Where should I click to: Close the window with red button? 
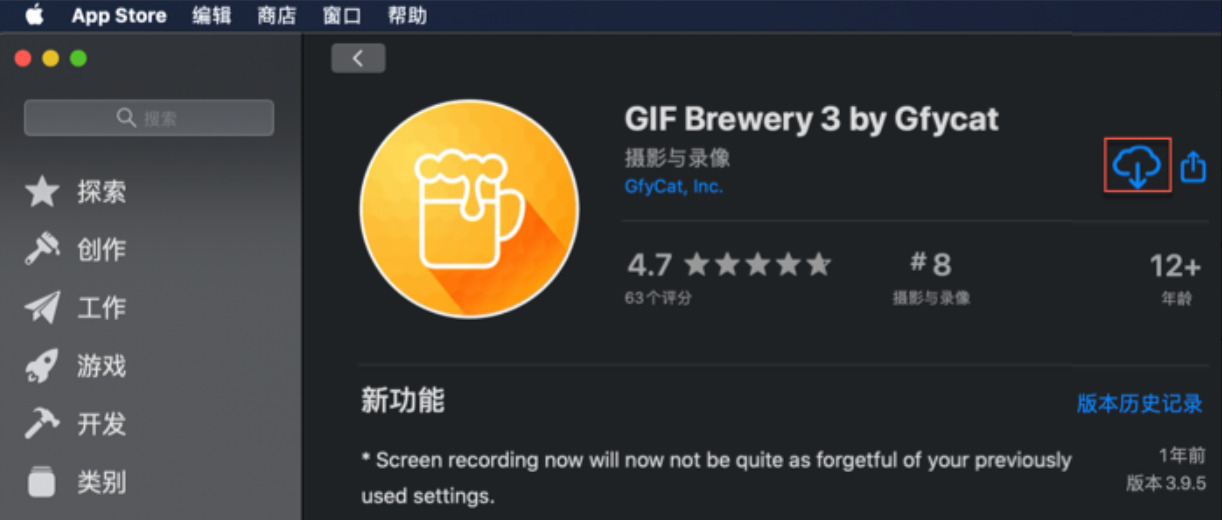(23, 59)
